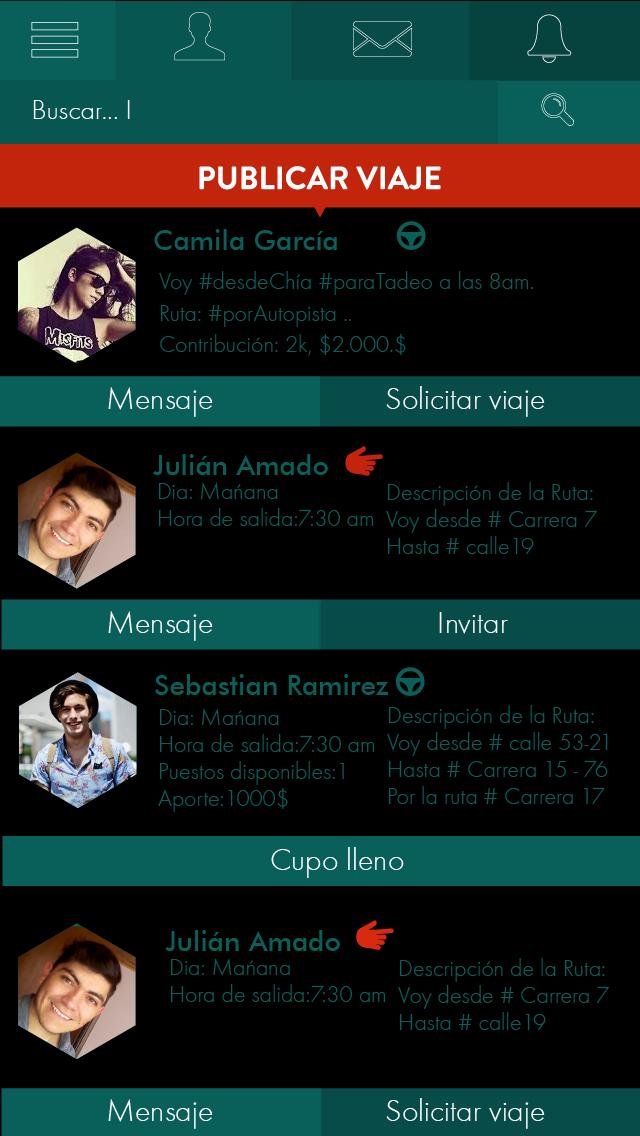Tap the Buscar search field
This screenshot has height=1136, width=640.
point(250,111)
